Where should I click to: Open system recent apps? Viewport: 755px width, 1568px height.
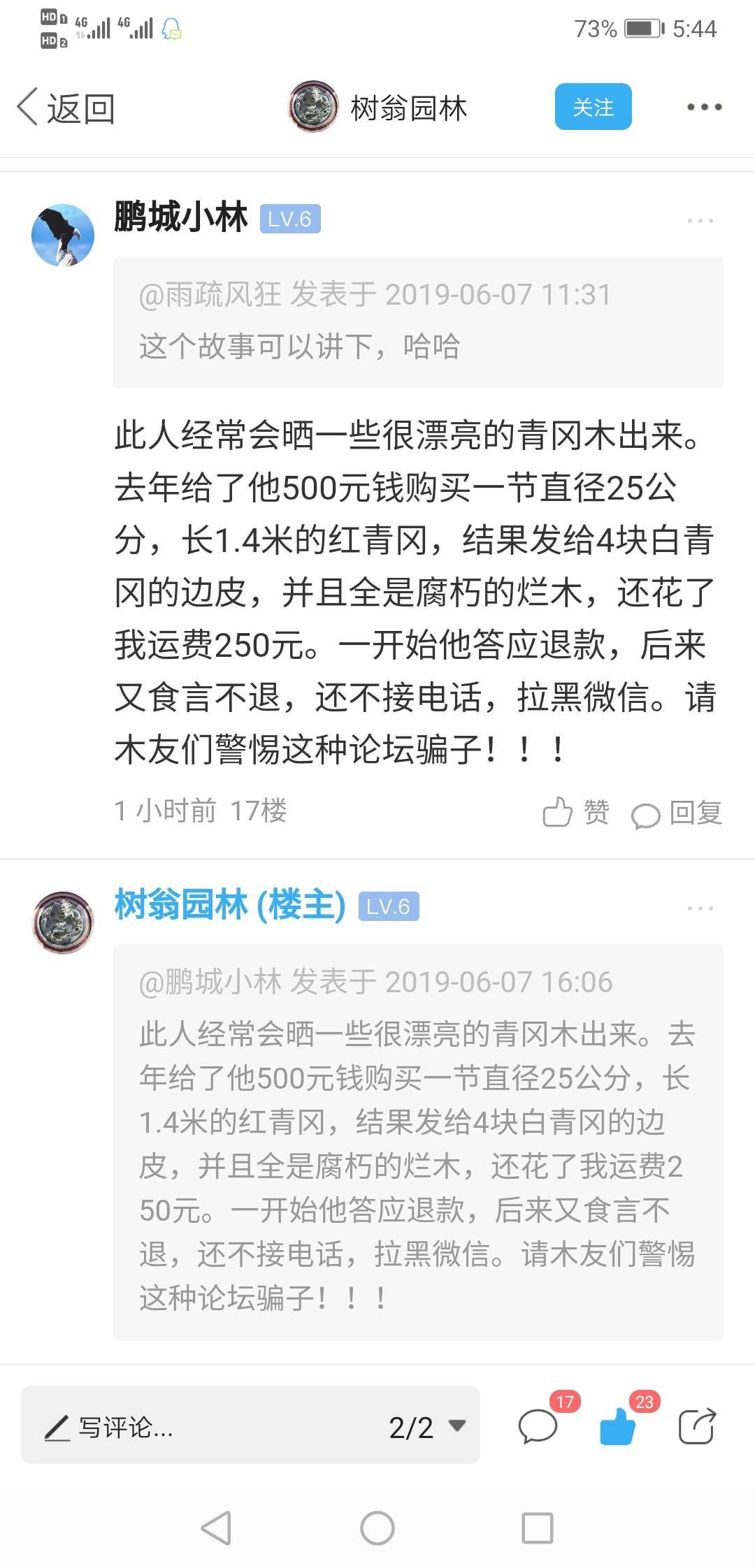[x=538, y=1528]
